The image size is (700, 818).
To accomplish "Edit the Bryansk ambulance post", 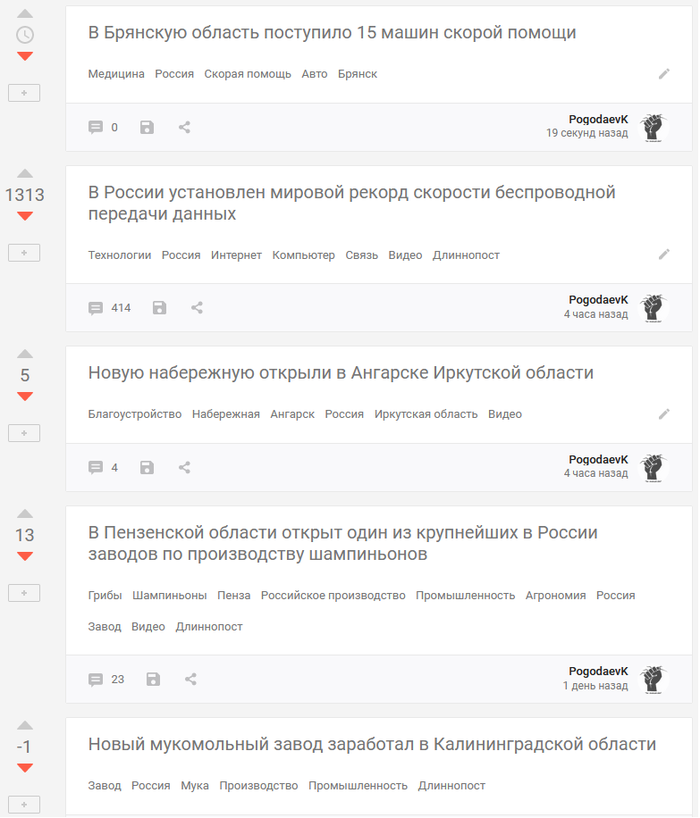I will coord(664,74).
